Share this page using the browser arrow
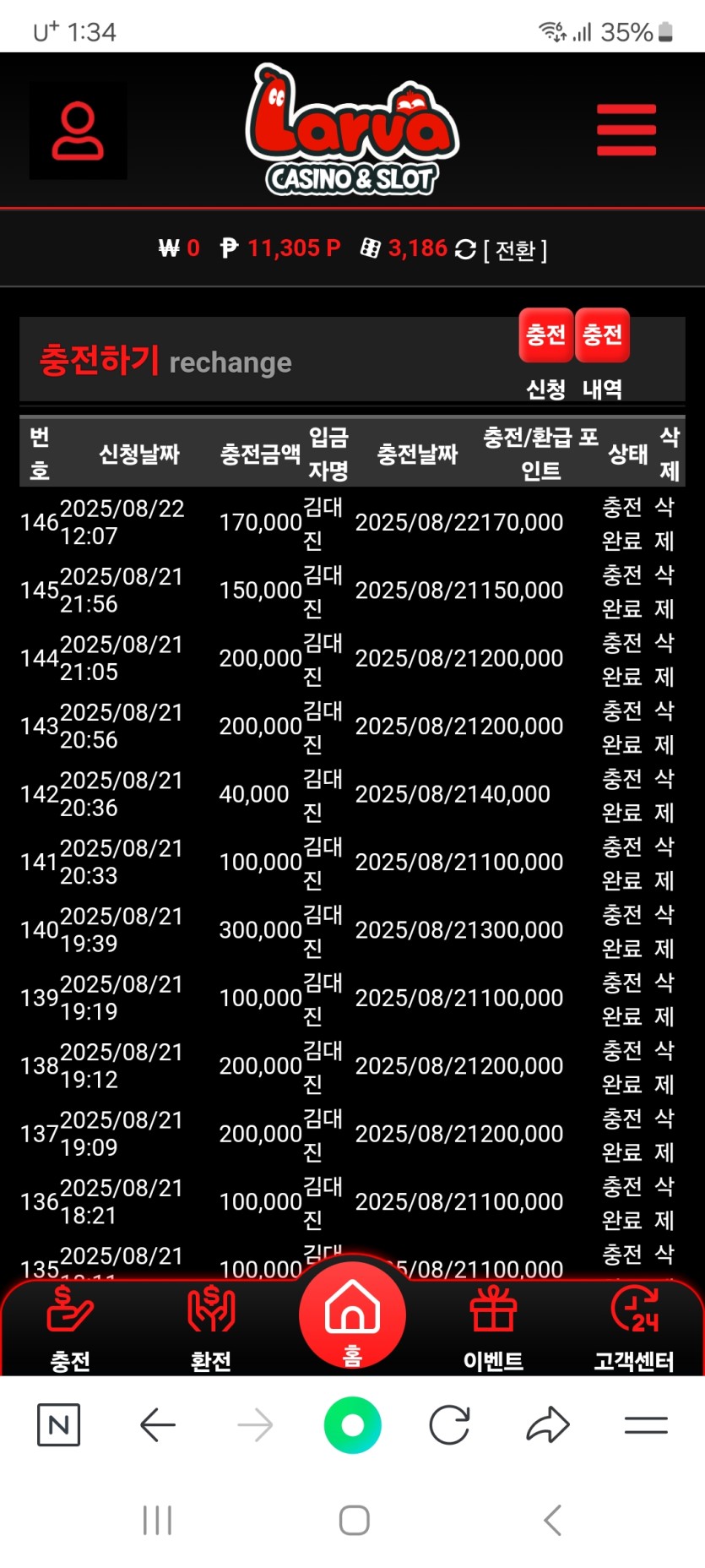Viewport: 705px width, 1568px height. pos(548,1425)
